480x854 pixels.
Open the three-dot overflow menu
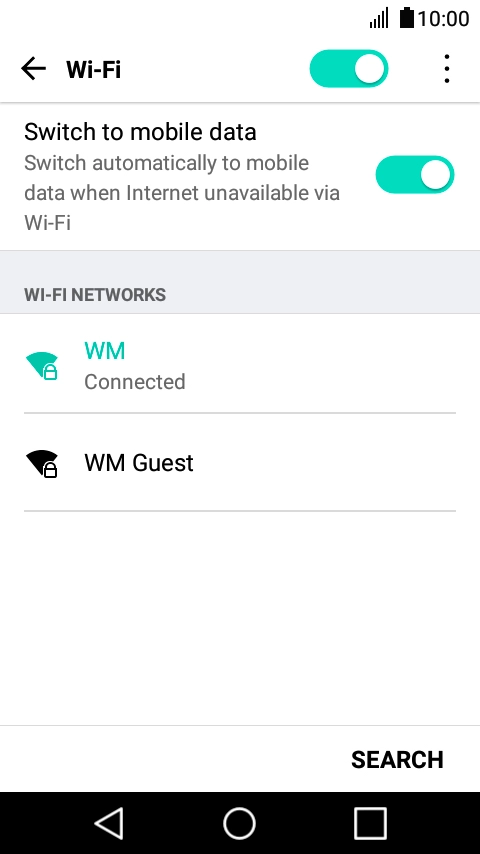pyautogui.click(x=447, y=69)
